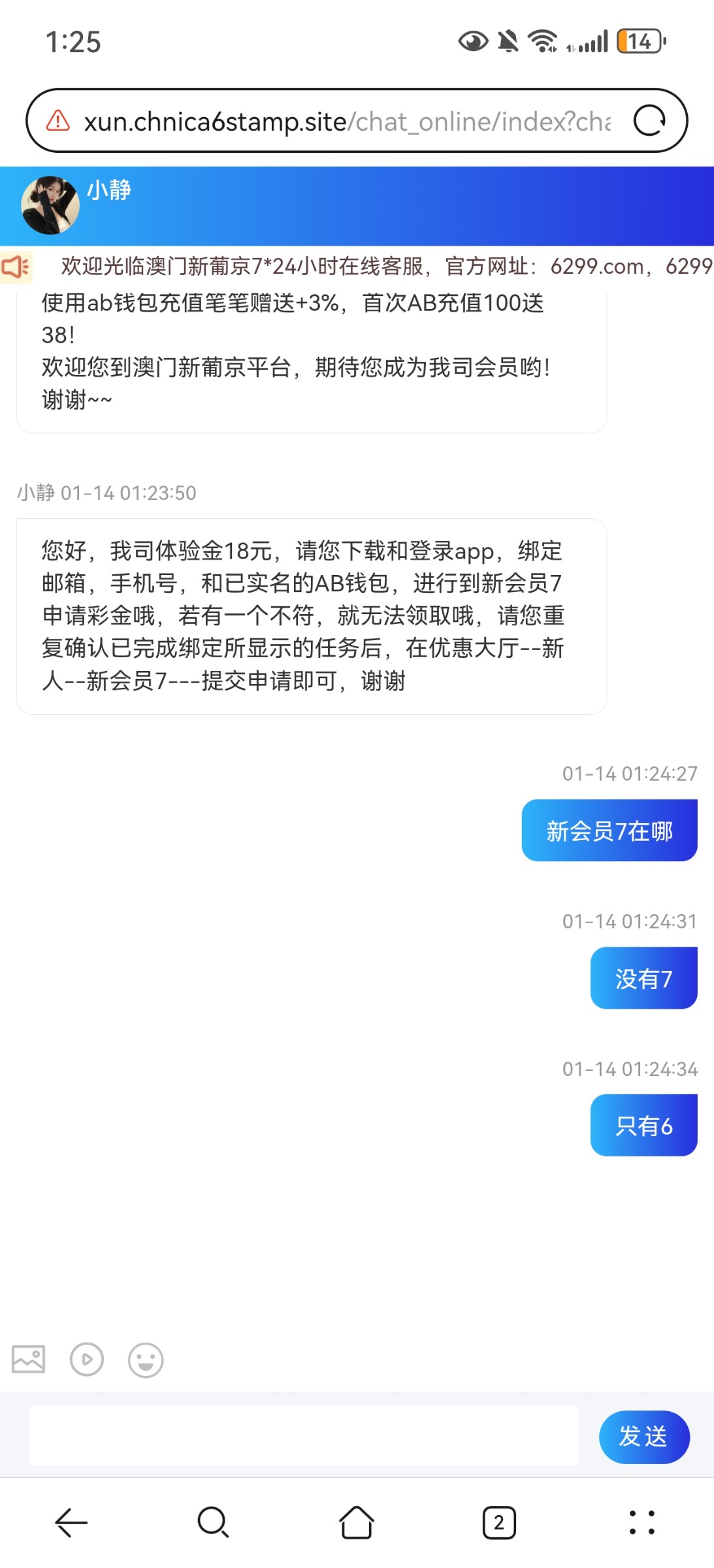Open browser search

(x=213, y=1522)
